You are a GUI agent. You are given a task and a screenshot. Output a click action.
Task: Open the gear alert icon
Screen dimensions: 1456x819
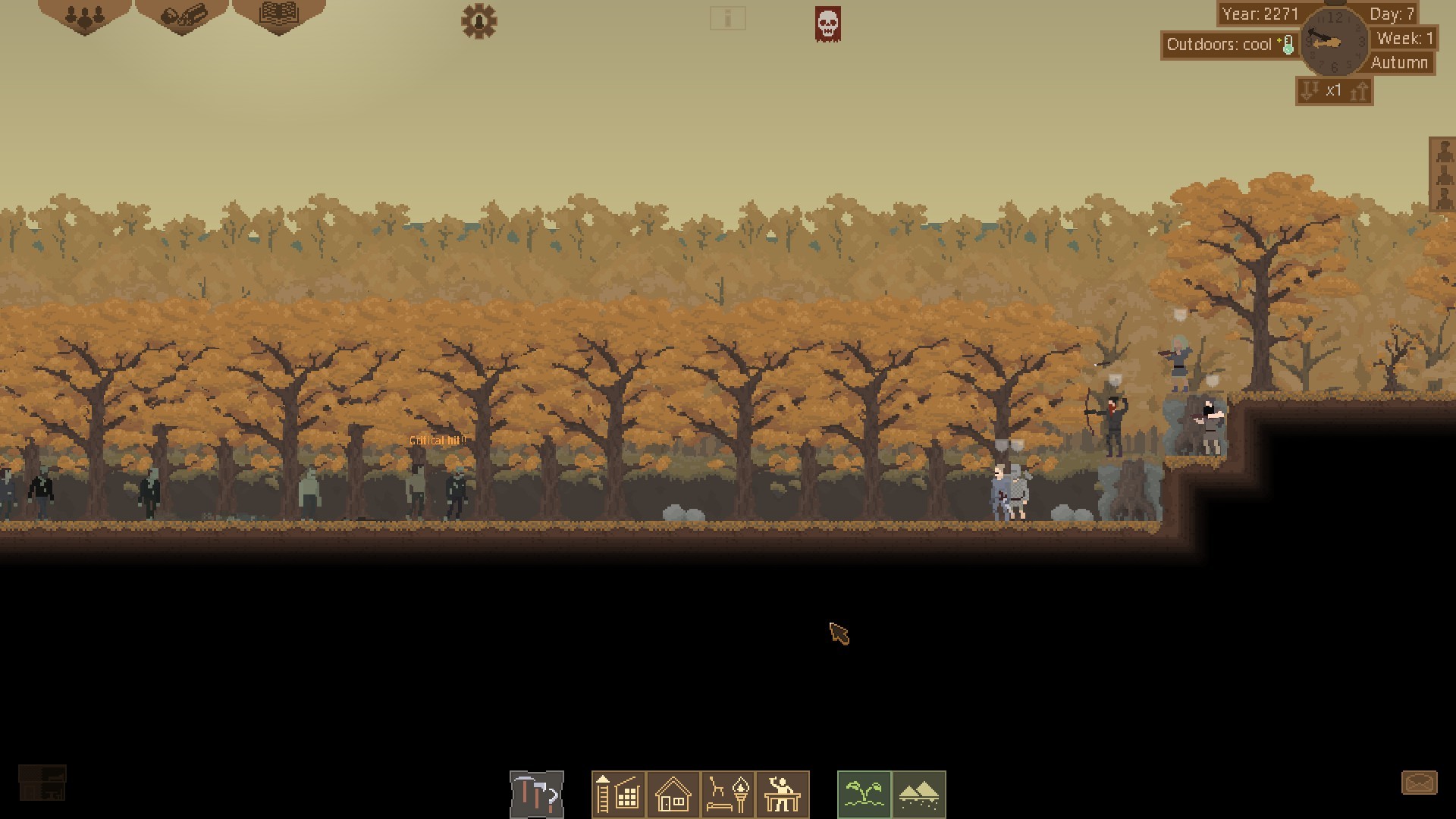[x=479, y=21]
